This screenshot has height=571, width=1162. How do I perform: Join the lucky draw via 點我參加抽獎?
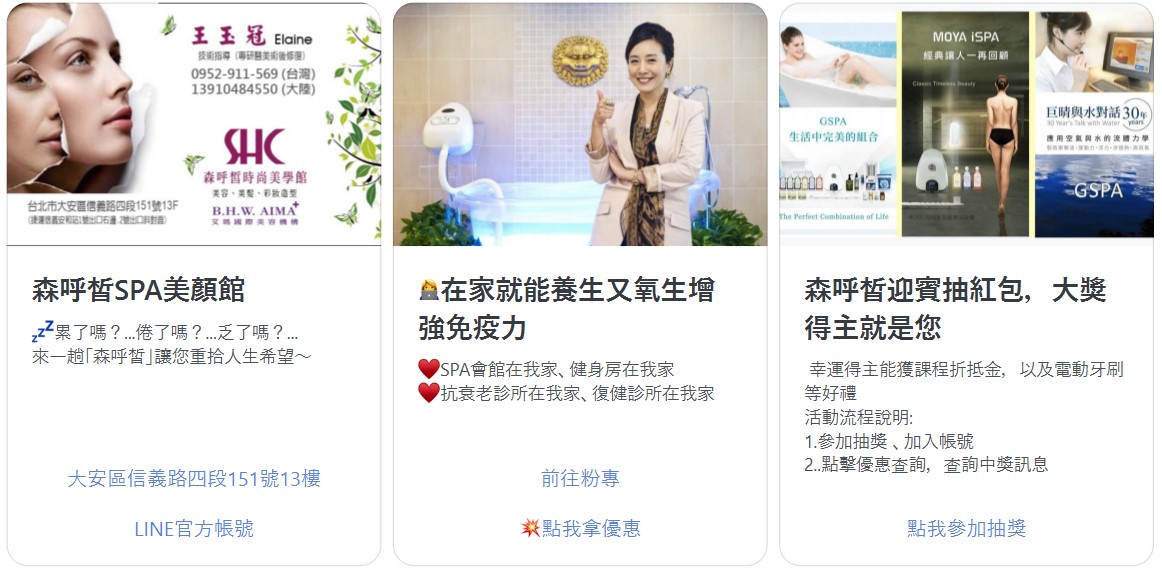pyautogui.click(x=966, y=529)
